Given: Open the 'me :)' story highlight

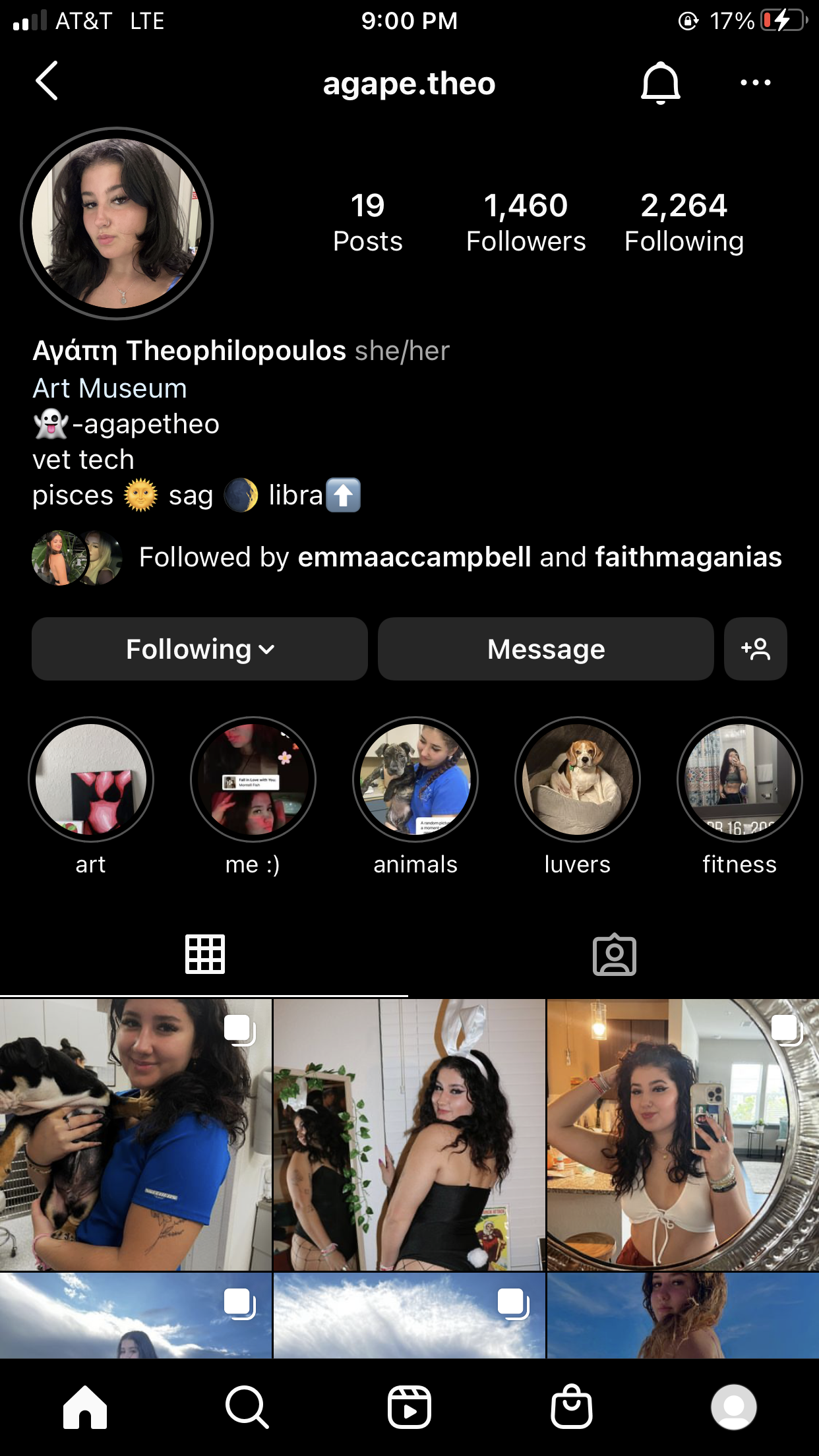Looking at the screenshot, I should pos(253,779).
